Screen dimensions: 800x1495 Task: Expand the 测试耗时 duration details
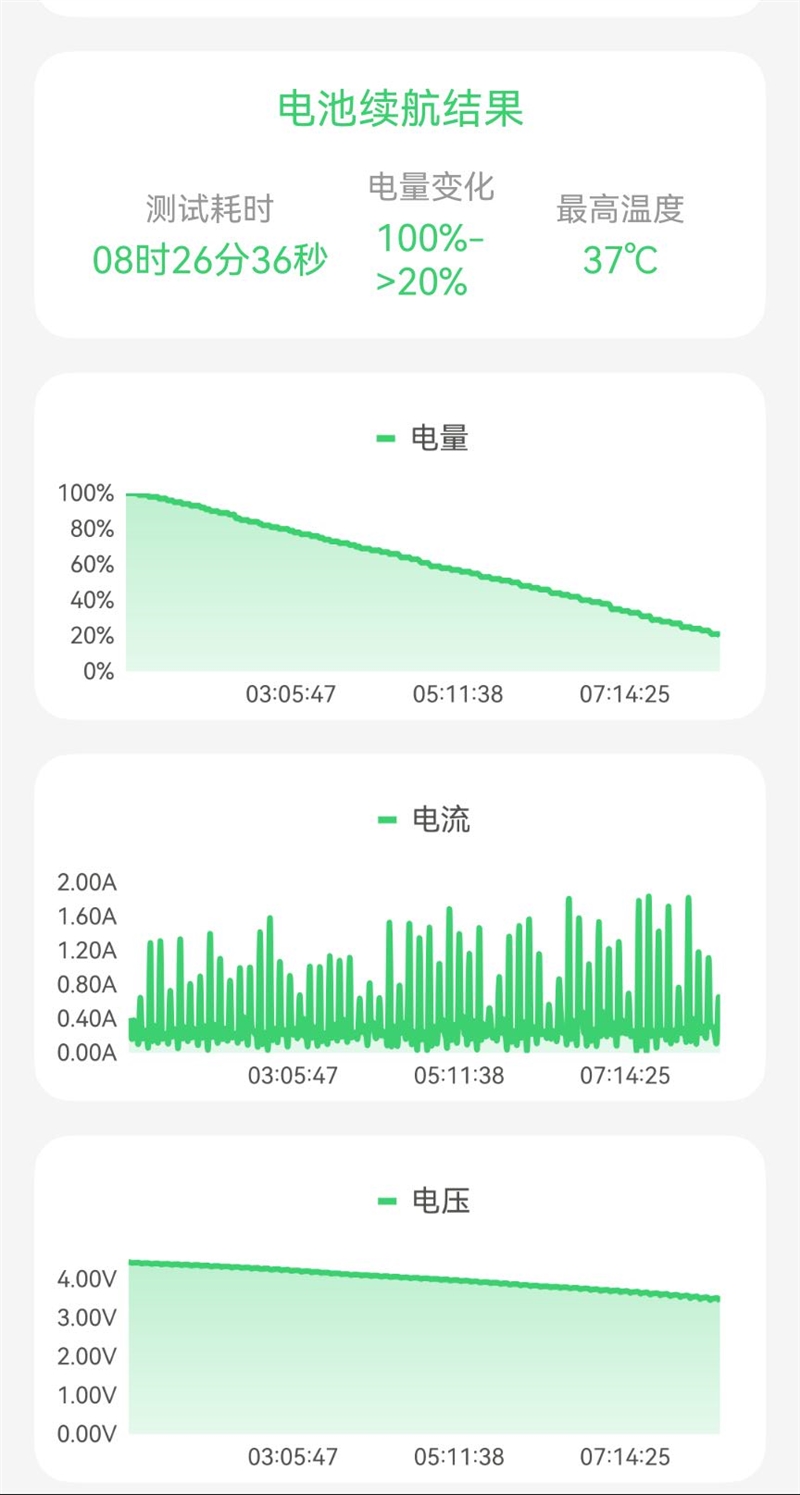click(210, 210)
